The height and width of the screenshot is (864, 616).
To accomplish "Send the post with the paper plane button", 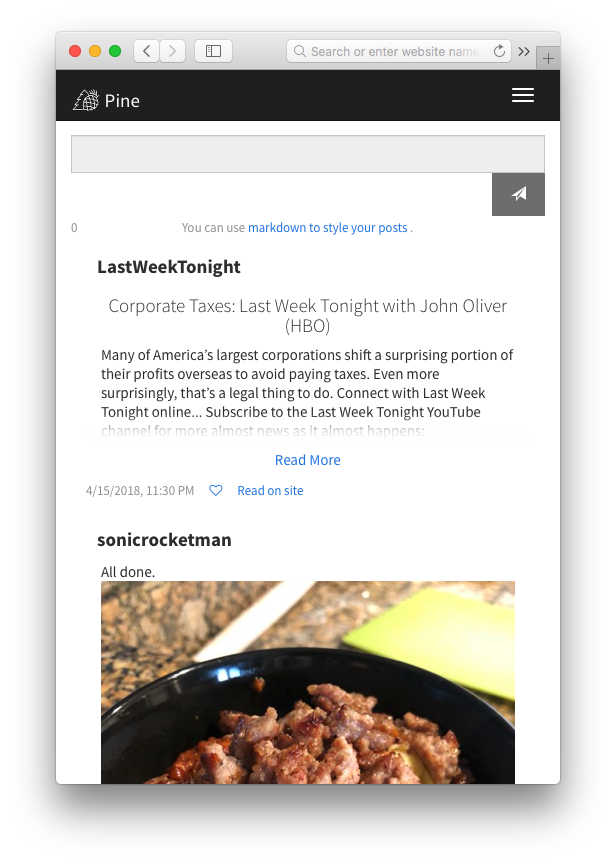I will click(518, 194).
